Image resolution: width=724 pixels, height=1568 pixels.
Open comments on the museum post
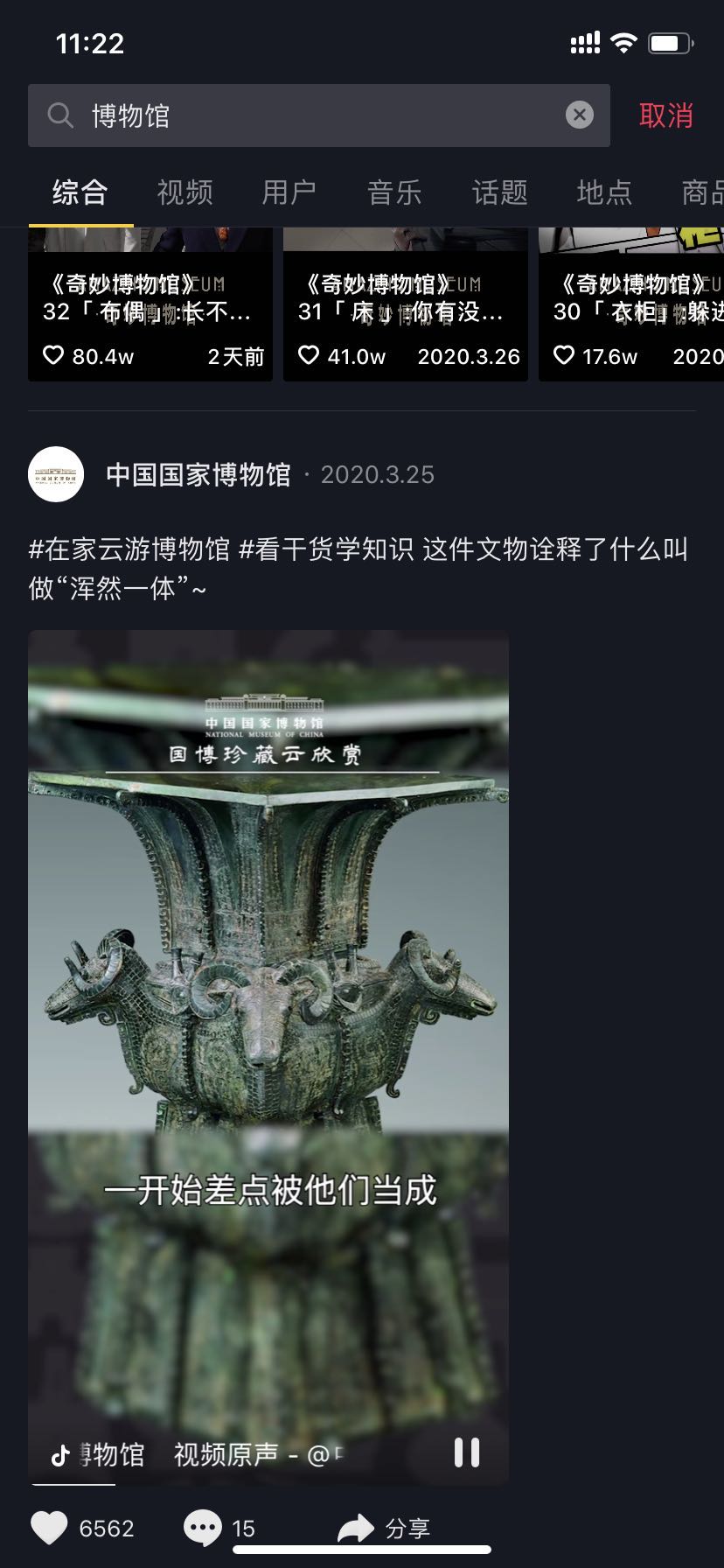point(203,1528)
